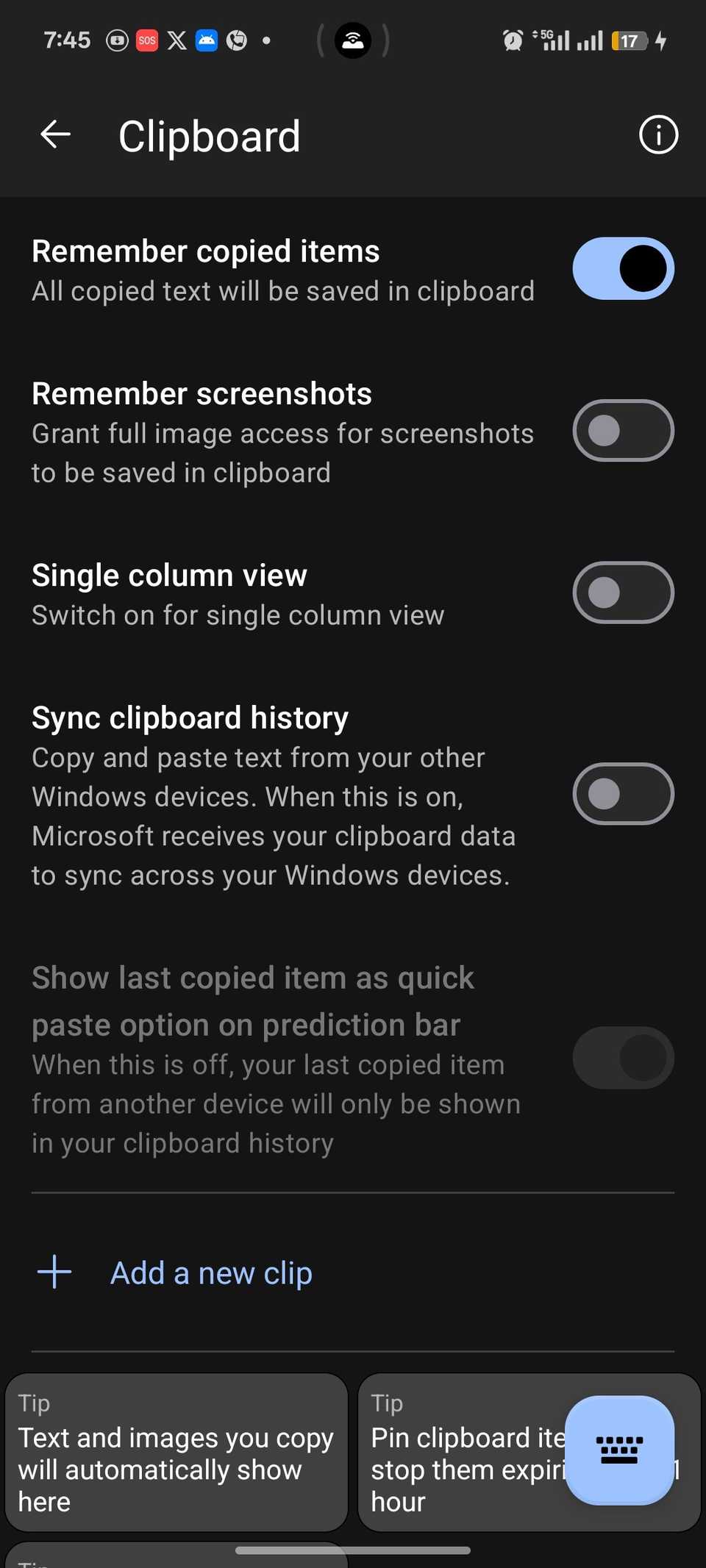Tap the X notification icon in status bar
Image resolution: width=706 pixels, height=1568 pixels.
[176, 40]
